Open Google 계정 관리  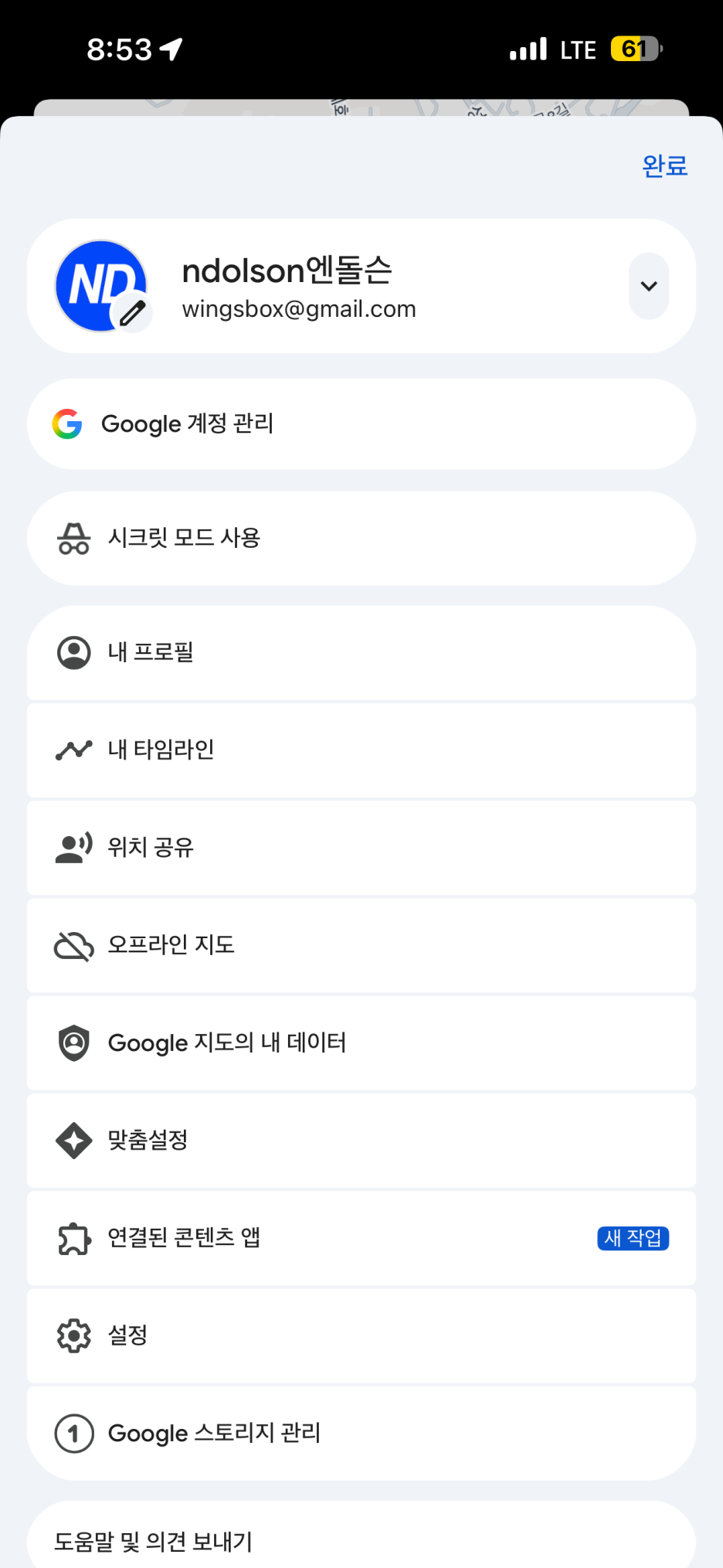pyautogui.click(x=361, y=423)
